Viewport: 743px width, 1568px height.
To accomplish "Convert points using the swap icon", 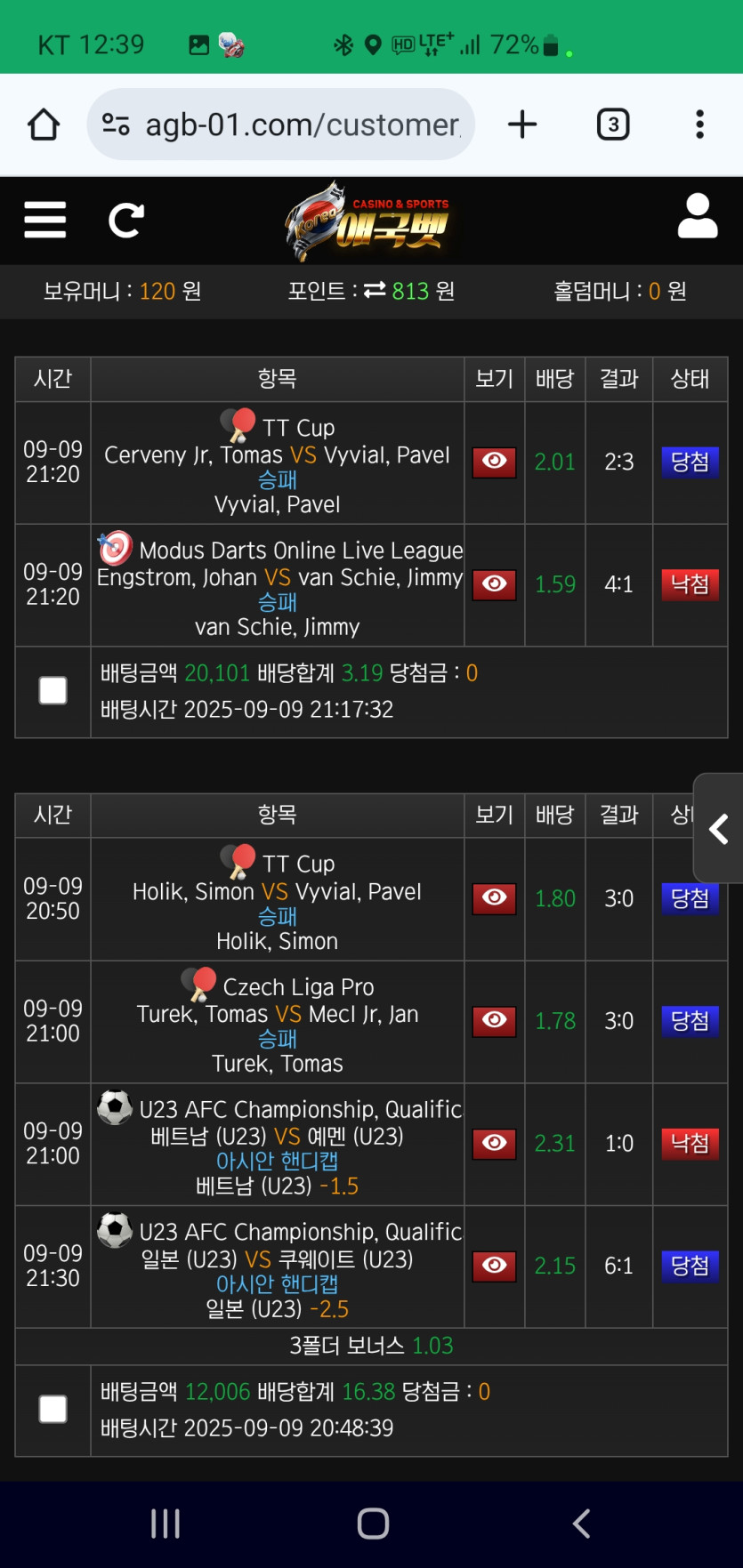I will click(x=375, y=290).
